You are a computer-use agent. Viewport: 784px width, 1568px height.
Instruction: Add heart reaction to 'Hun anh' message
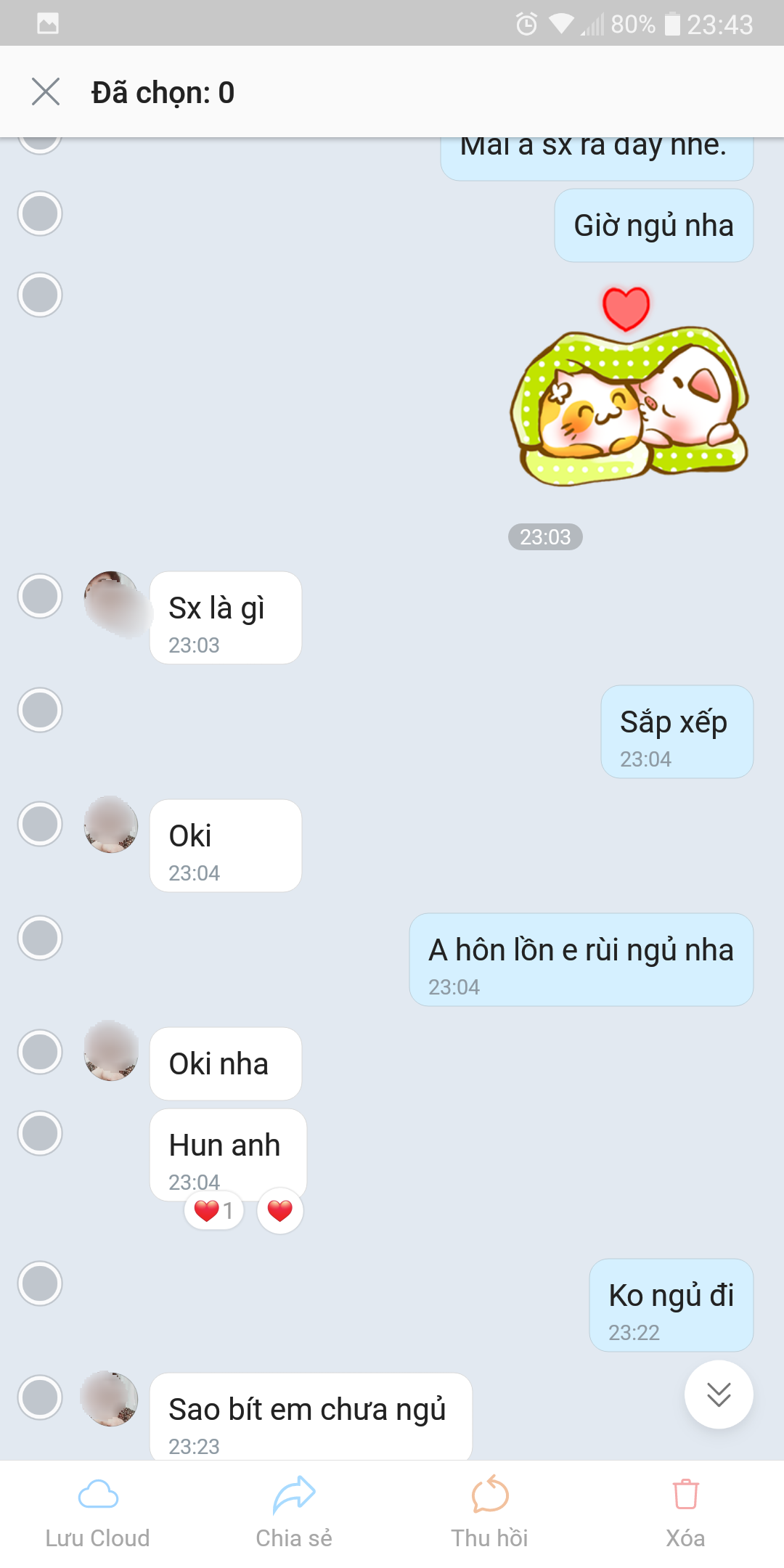[280, 1211]
